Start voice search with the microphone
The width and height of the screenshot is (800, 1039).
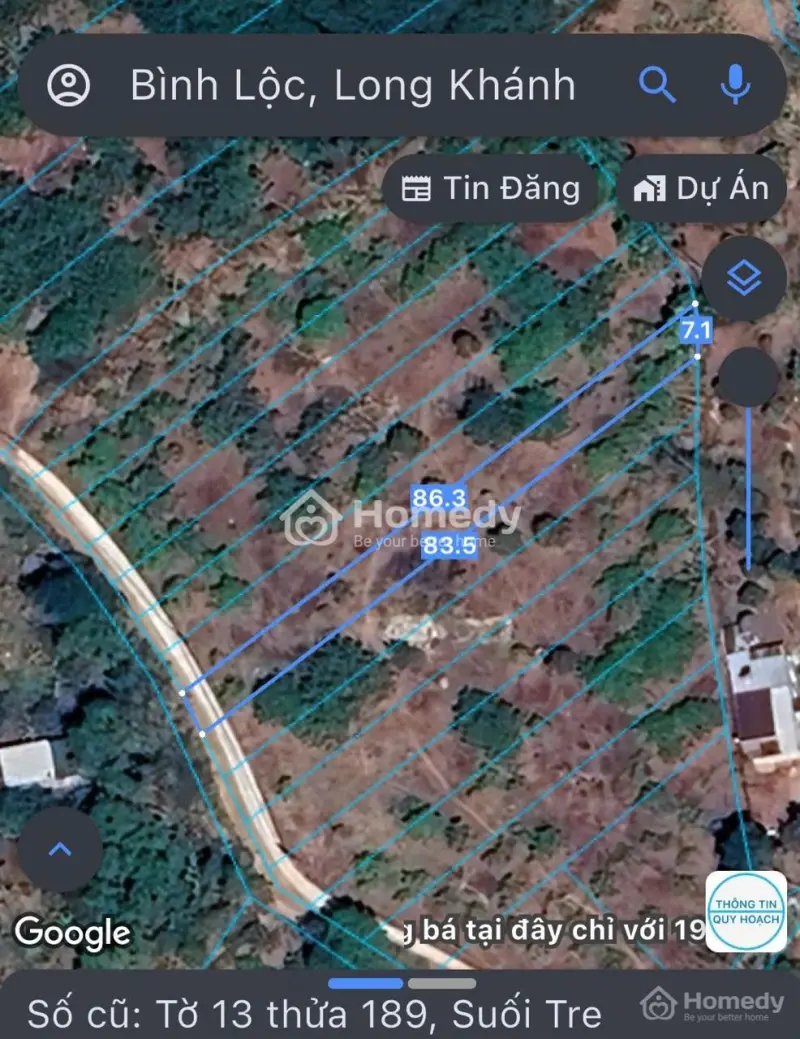(735, 85)
